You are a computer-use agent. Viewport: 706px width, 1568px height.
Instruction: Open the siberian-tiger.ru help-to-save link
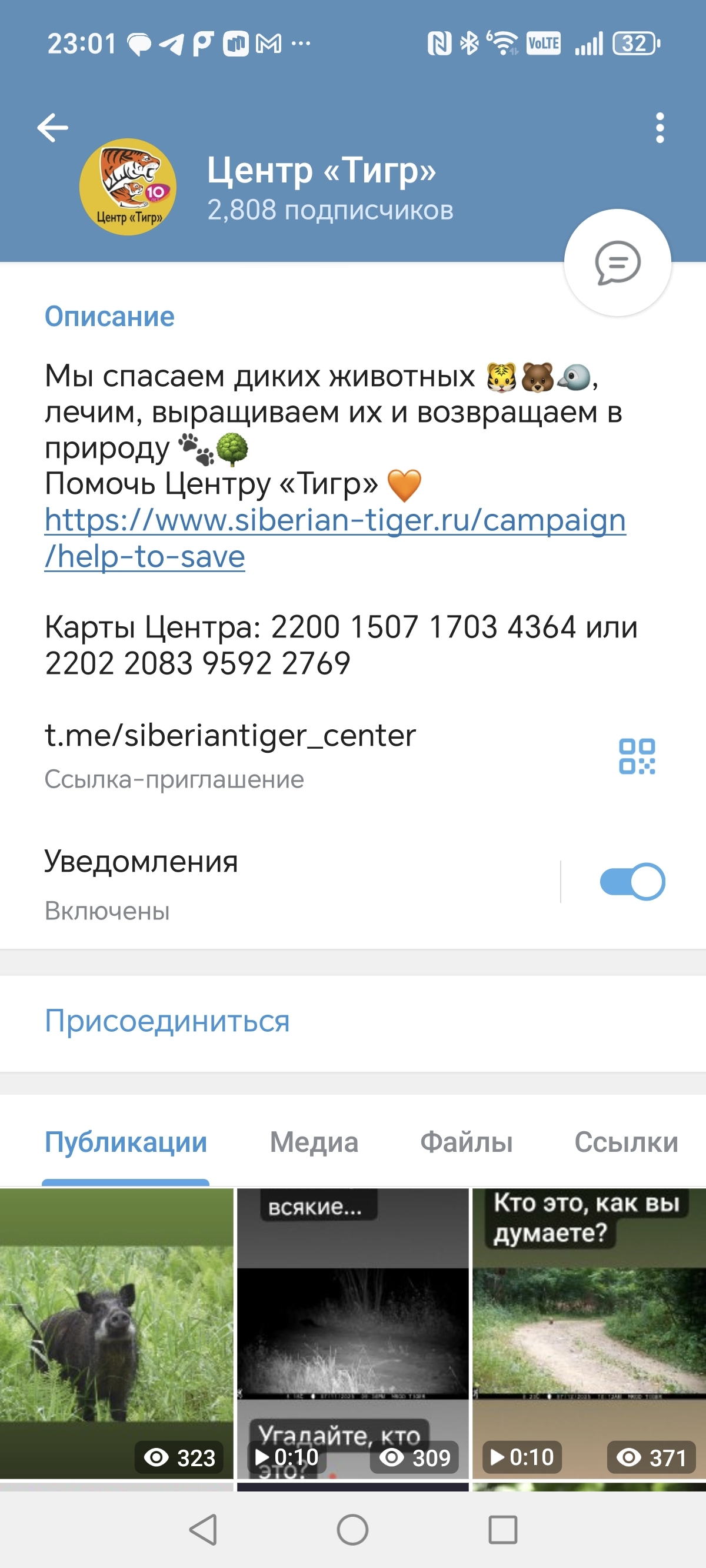[x=335, y=538]
